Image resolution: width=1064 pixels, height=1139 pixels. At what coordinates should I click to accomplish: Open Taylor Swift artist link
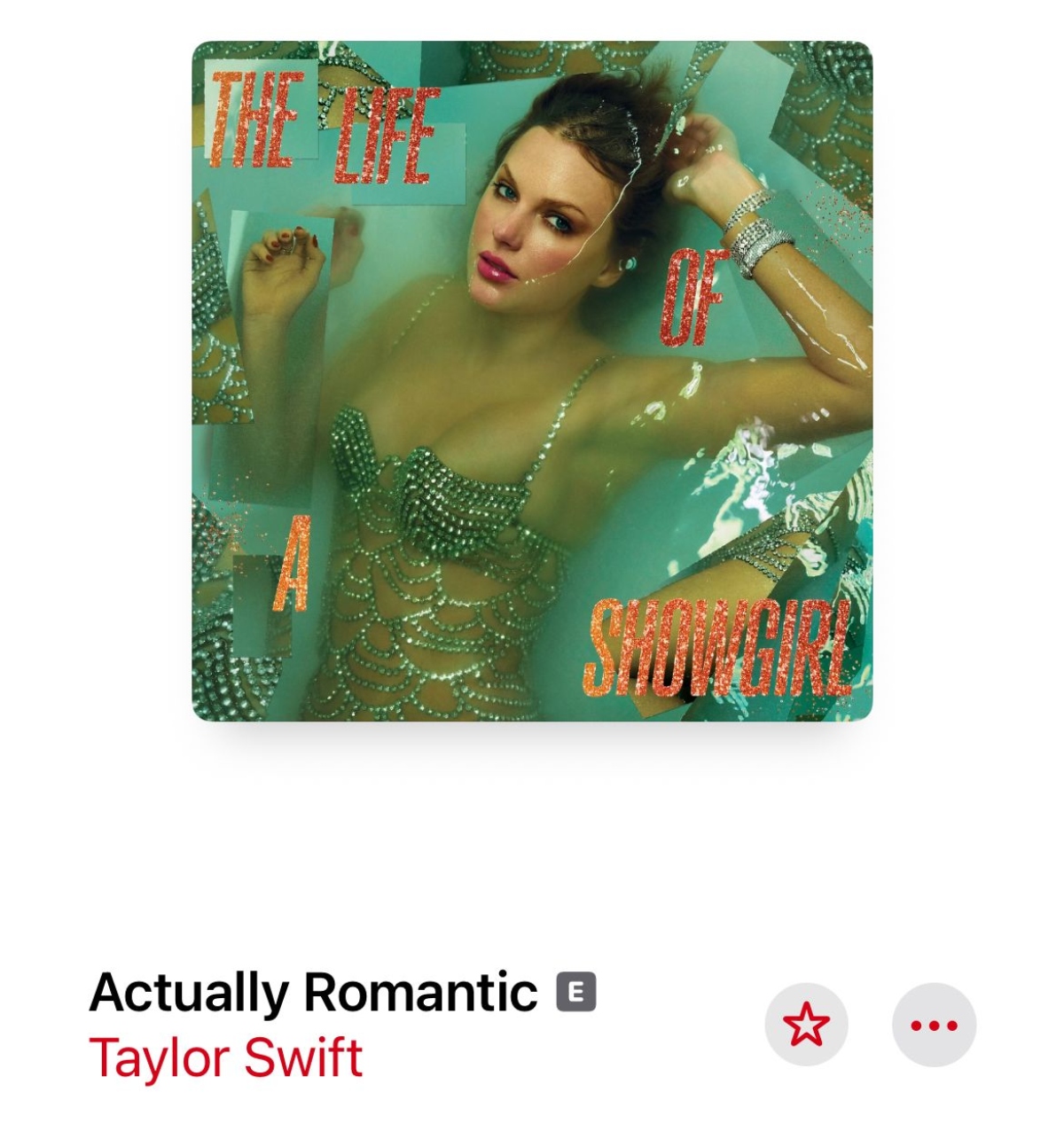point(226,1057)
